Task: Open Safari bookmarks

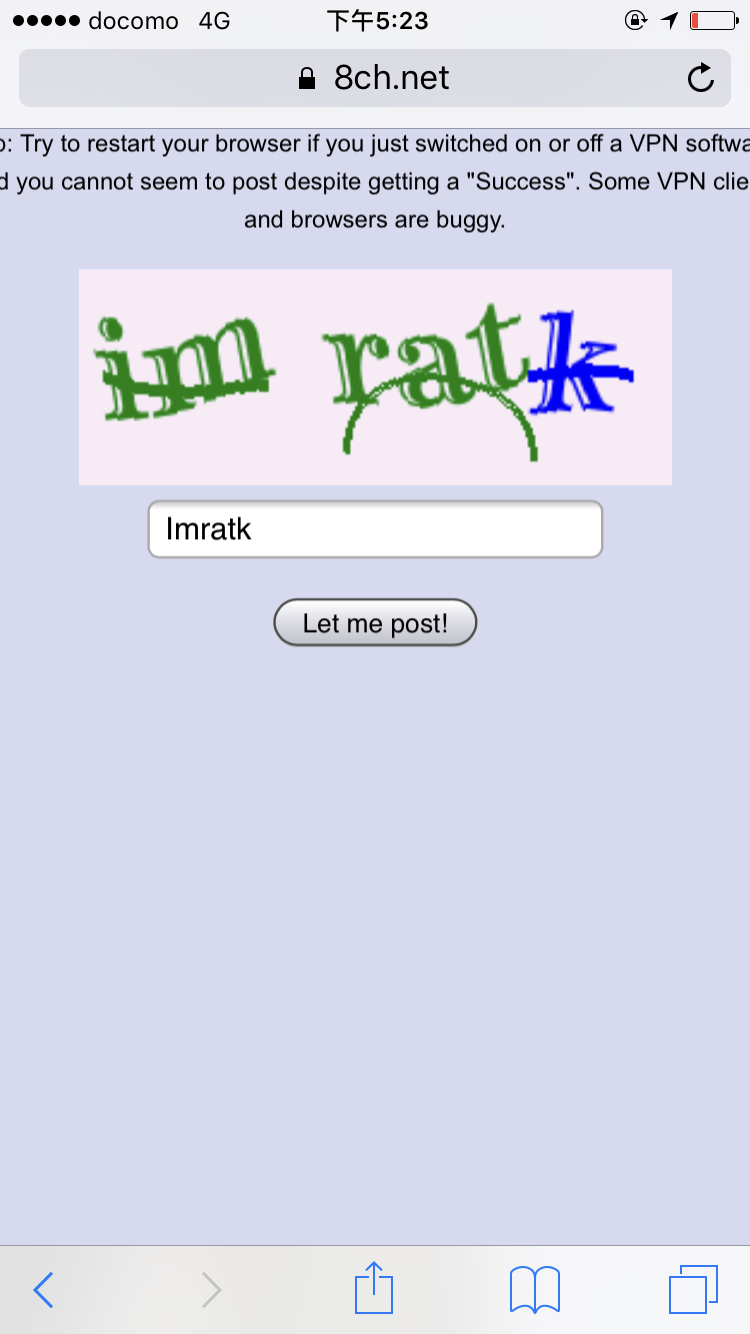Action: point(535,1290)
